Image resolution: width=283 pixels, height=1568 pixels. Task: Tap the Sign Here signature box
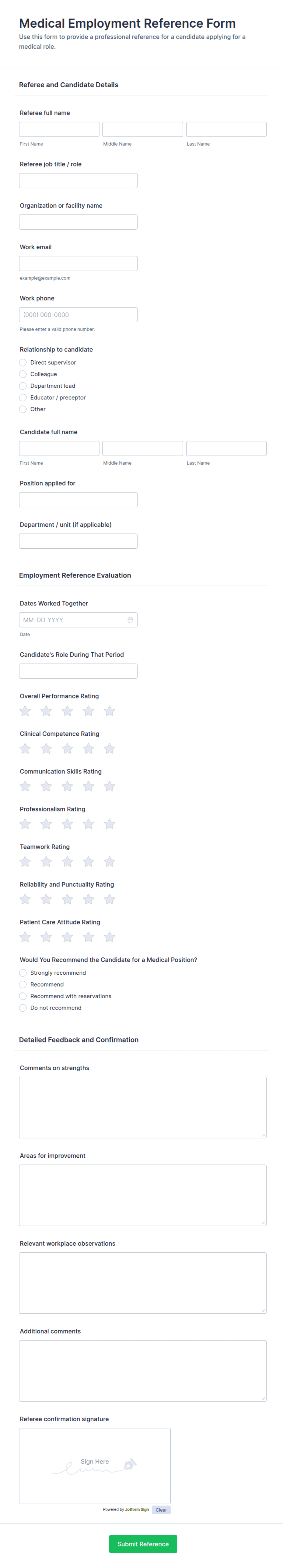(x=95, y=1465)
